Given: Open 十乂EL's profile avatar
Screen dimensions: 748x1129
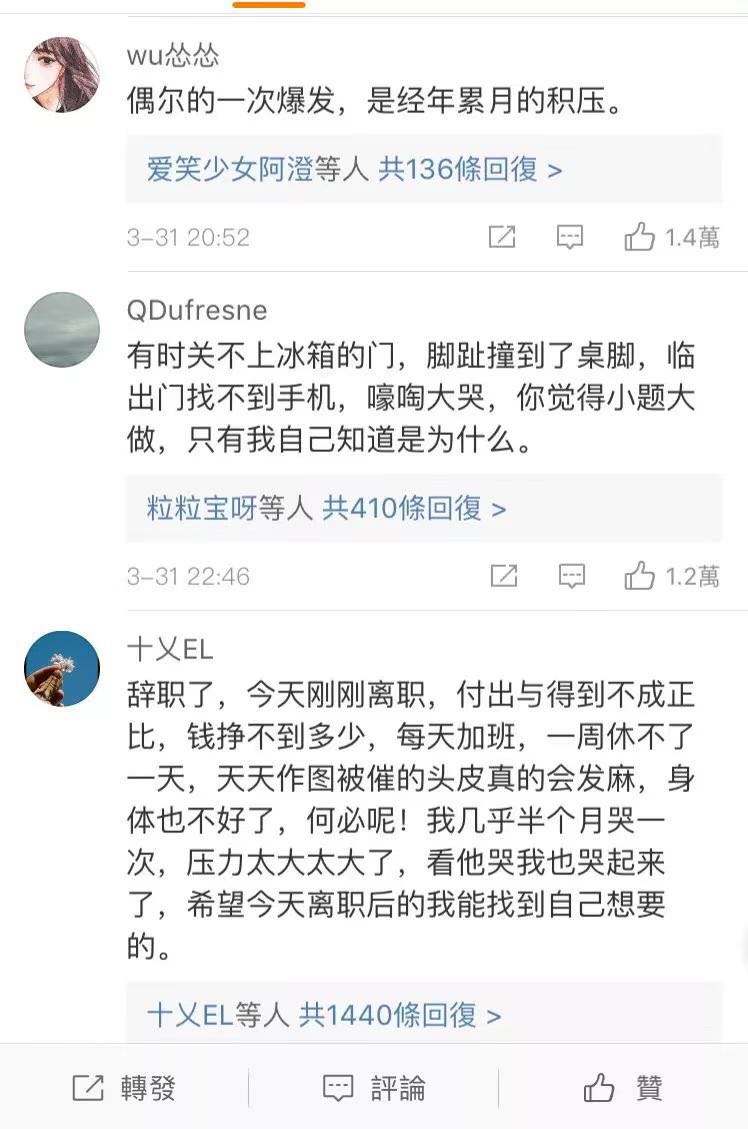Looking at the screenshot, I should coord(62,669).
